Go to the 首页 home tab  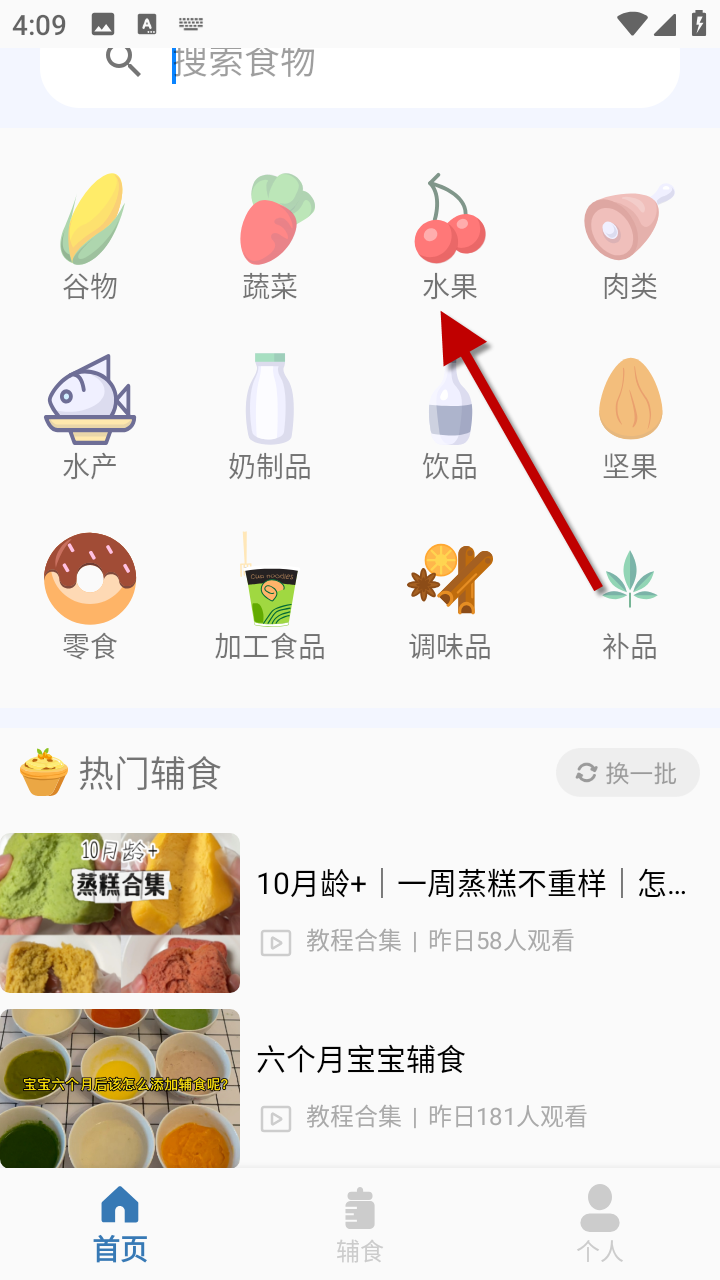pyautogui.click(x=120, y=1224)
